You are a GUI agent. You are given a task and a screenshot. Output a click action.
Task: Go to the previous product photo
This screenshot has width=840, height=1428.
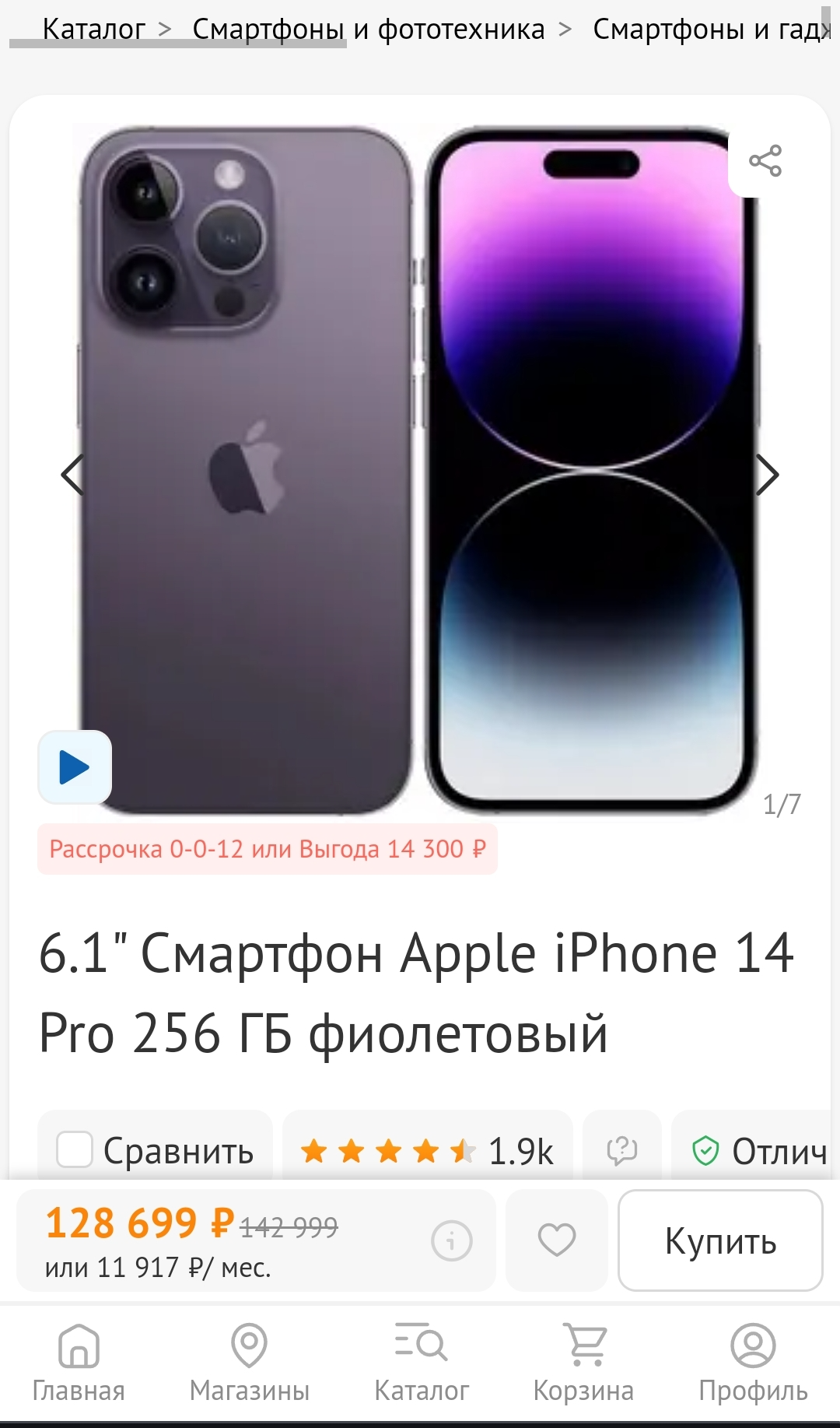pyautogui.click(x=72, y=475)
